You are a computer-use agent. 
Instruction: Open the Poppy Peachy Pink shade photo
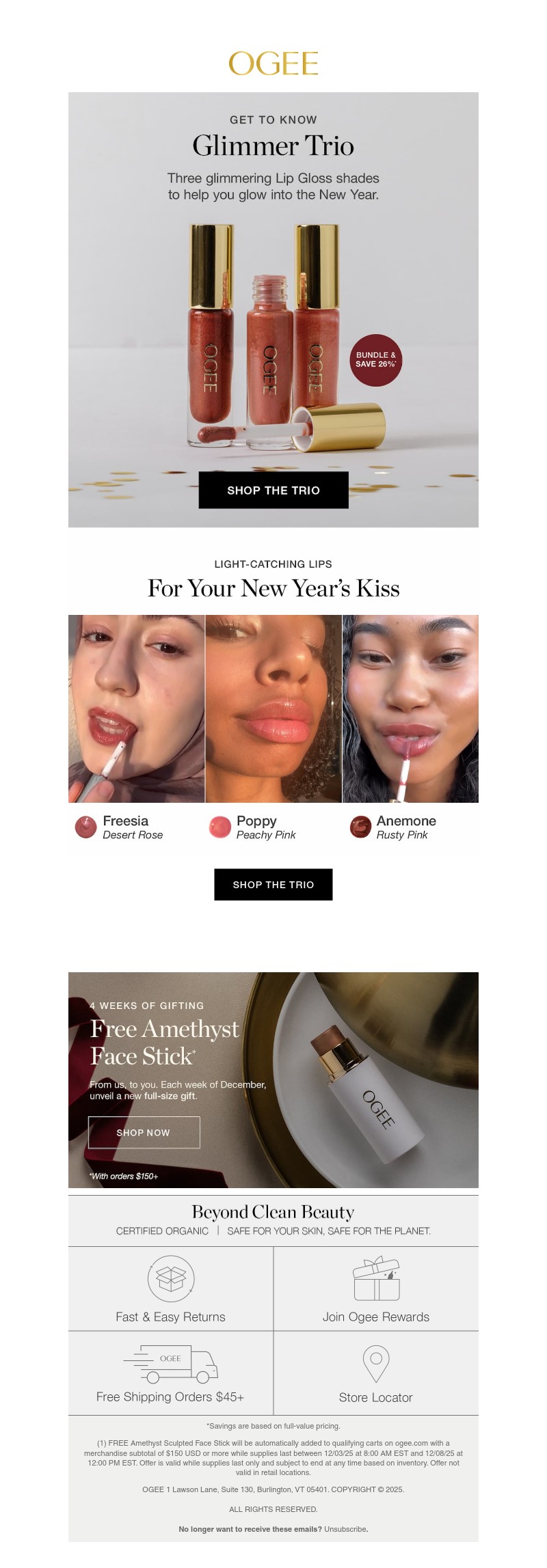273,709
